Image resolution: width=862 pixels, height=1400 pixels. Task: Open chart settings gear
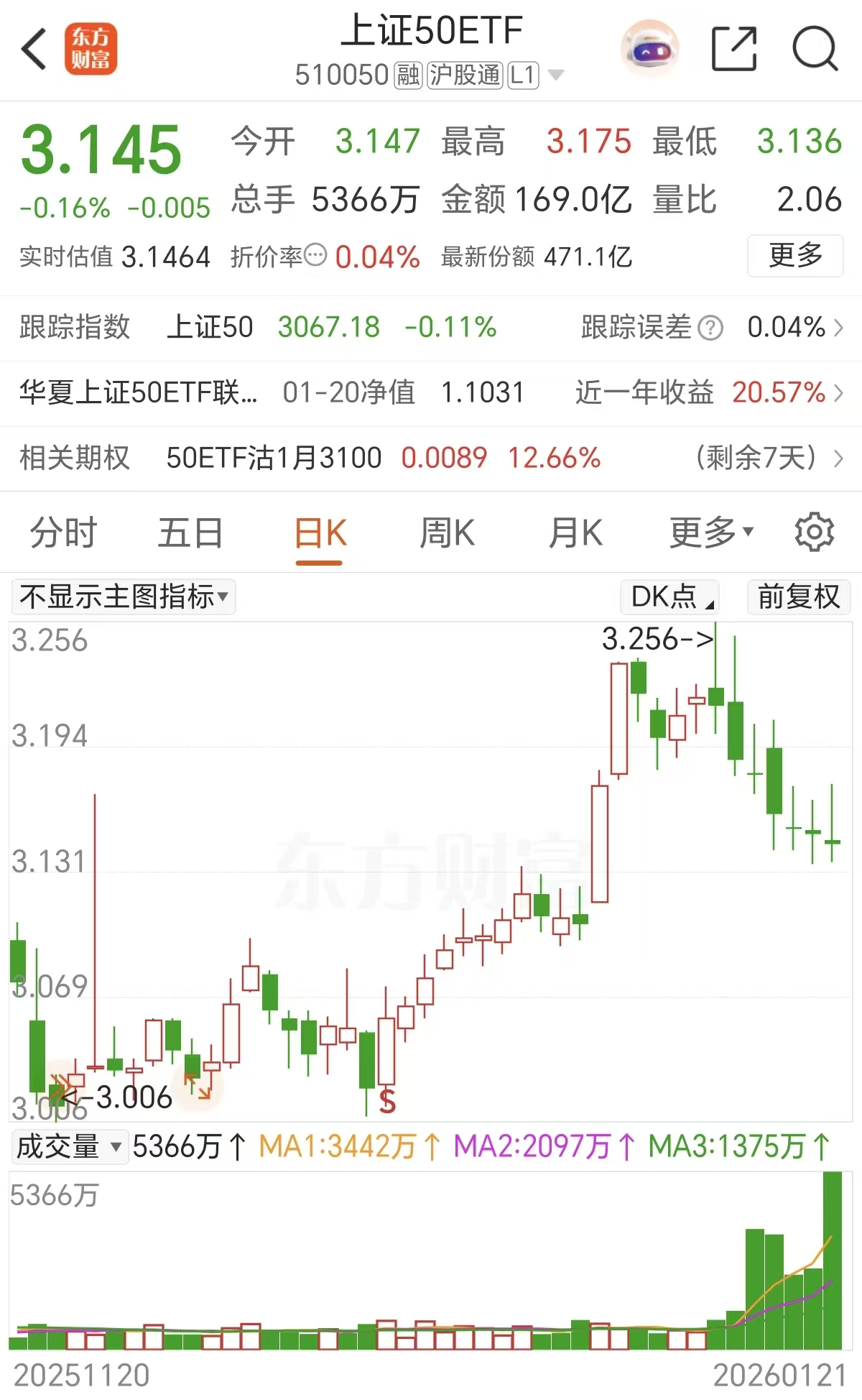click(814, 533)
